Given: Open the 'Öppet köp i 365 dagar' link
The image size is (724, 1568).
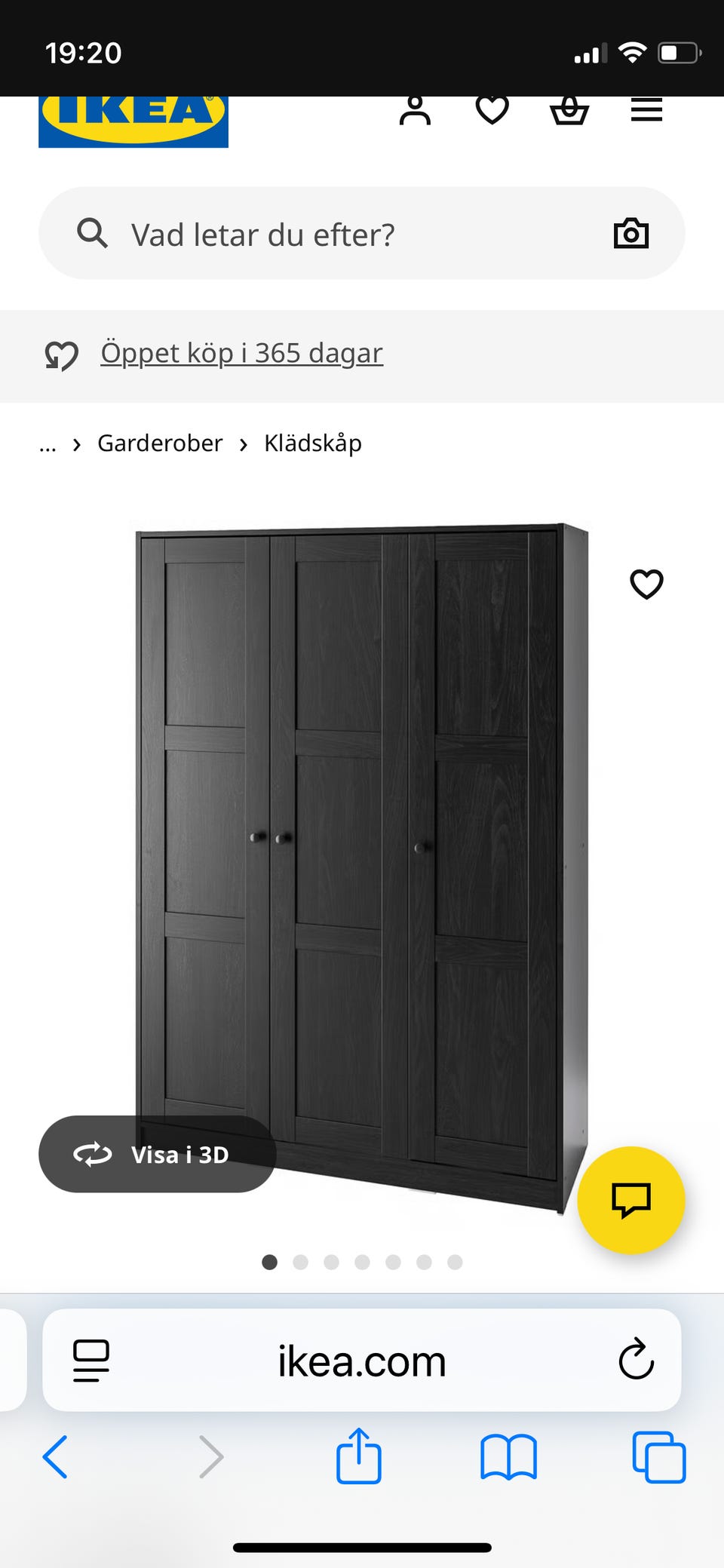Looking at the screenshot, I should point(242,352).
